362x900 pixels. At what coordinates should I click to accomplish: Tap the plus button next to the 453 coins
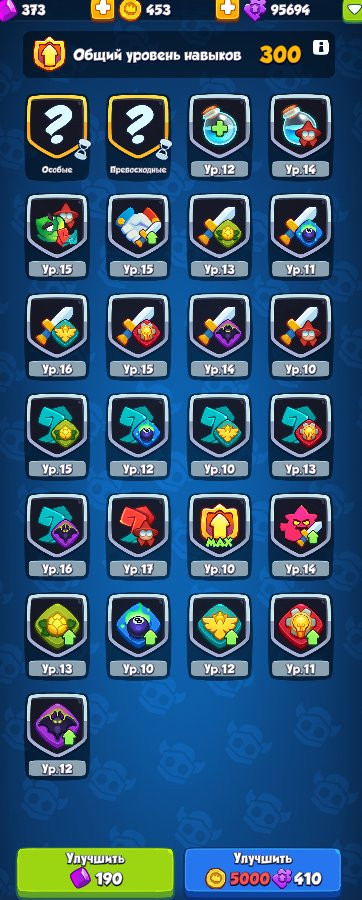point(227,10)
